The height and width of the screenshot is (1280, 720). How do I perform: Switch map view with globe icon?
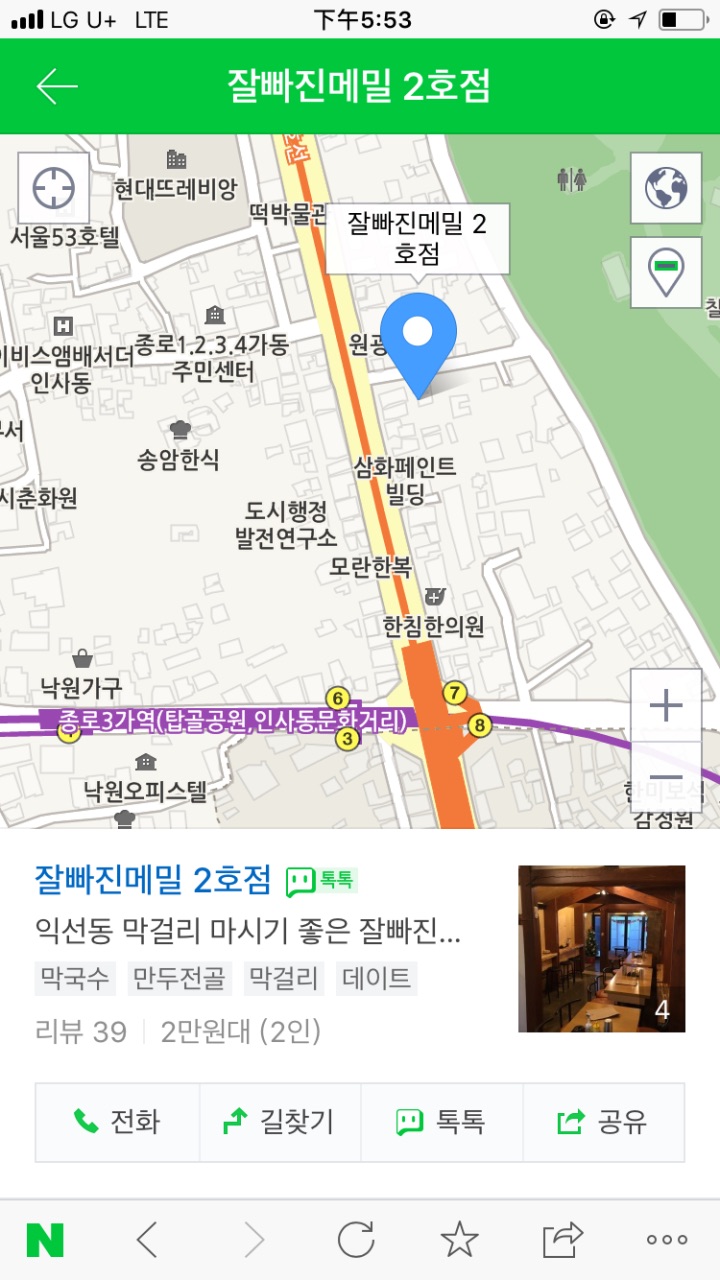[666, 188]
